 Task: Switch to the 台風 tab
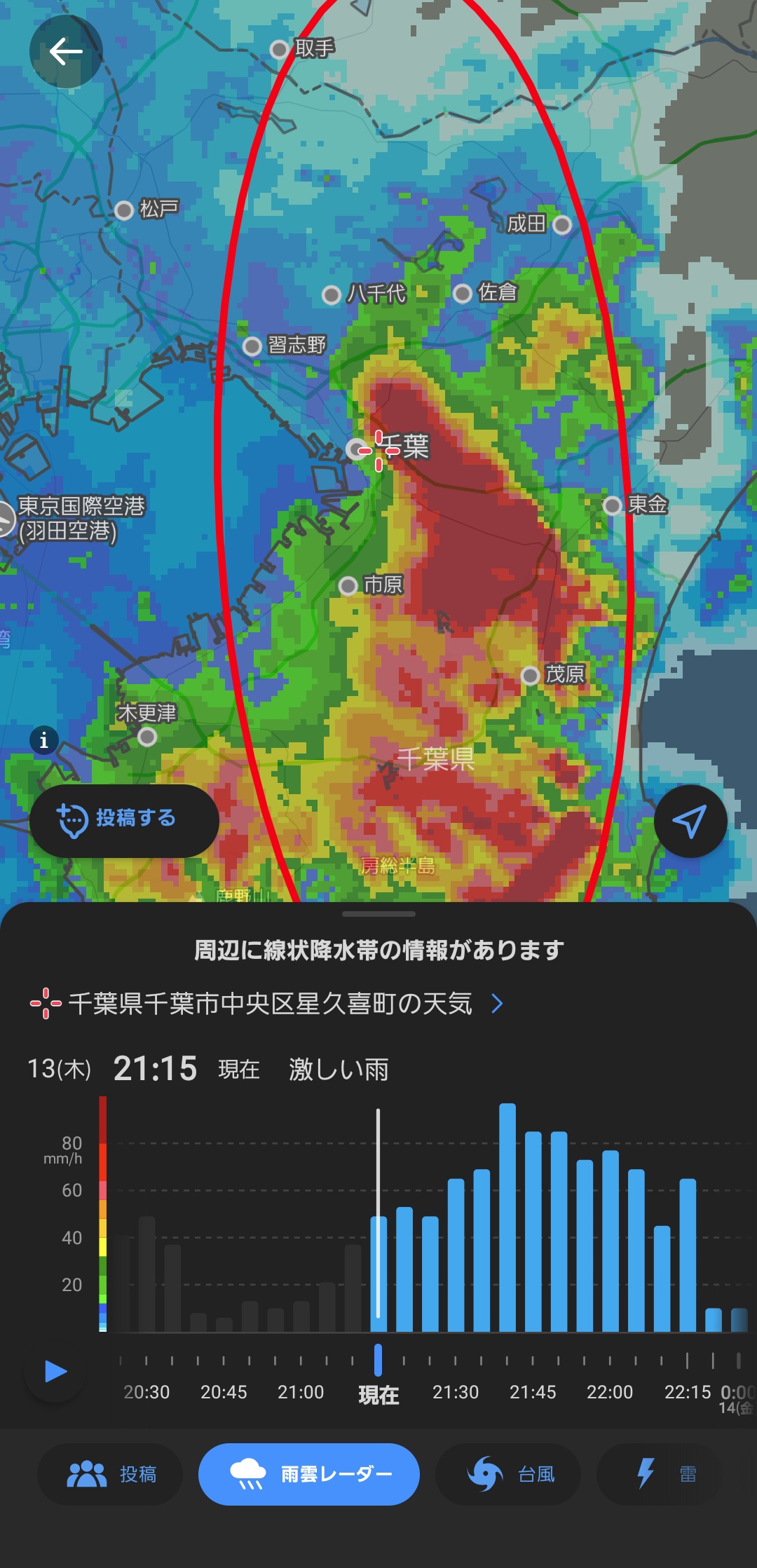click(x=509, y=1474)
